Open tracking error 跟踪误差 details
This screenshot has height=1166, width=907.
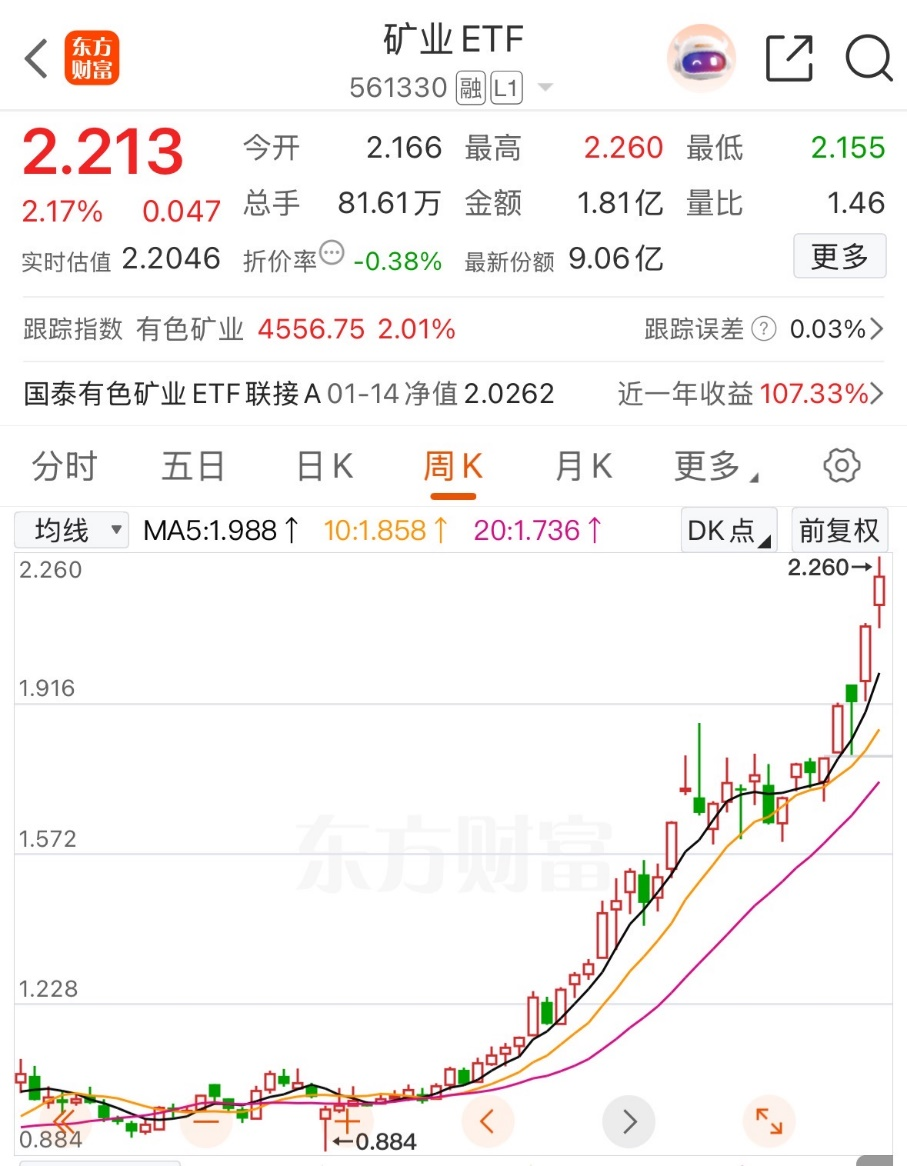coord(764,329)
